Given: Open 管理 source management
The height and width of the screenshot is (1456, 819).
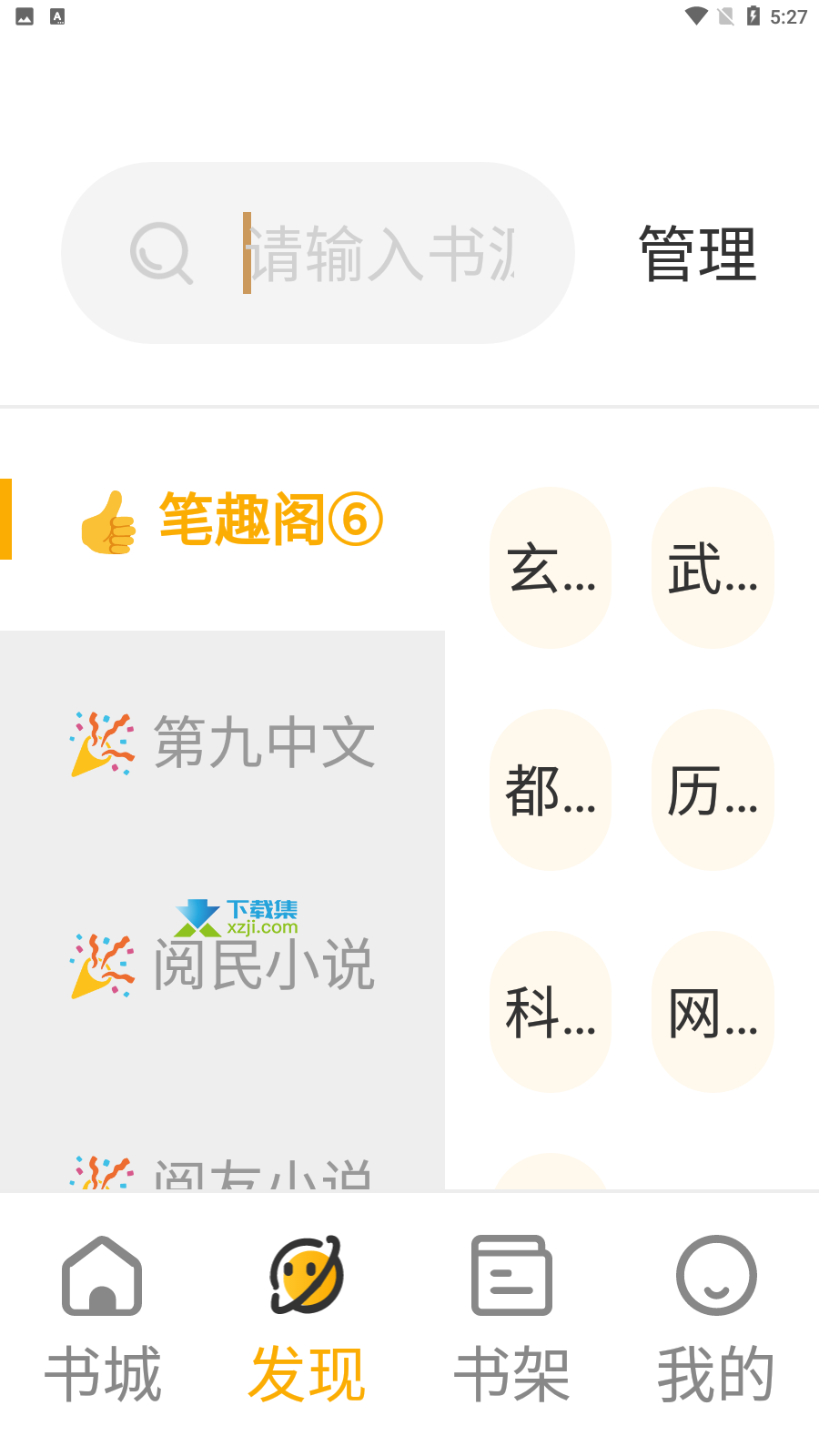Looking at the screenshot, I should (x=698, y=254).
